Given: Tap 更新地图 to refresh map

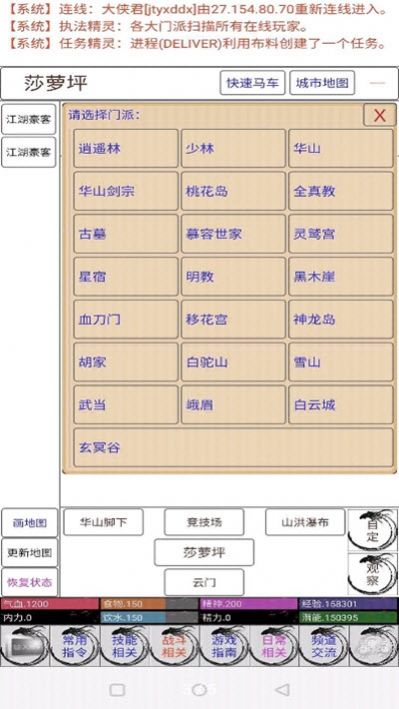Looking at the screenshot, I should click(30, 553).
